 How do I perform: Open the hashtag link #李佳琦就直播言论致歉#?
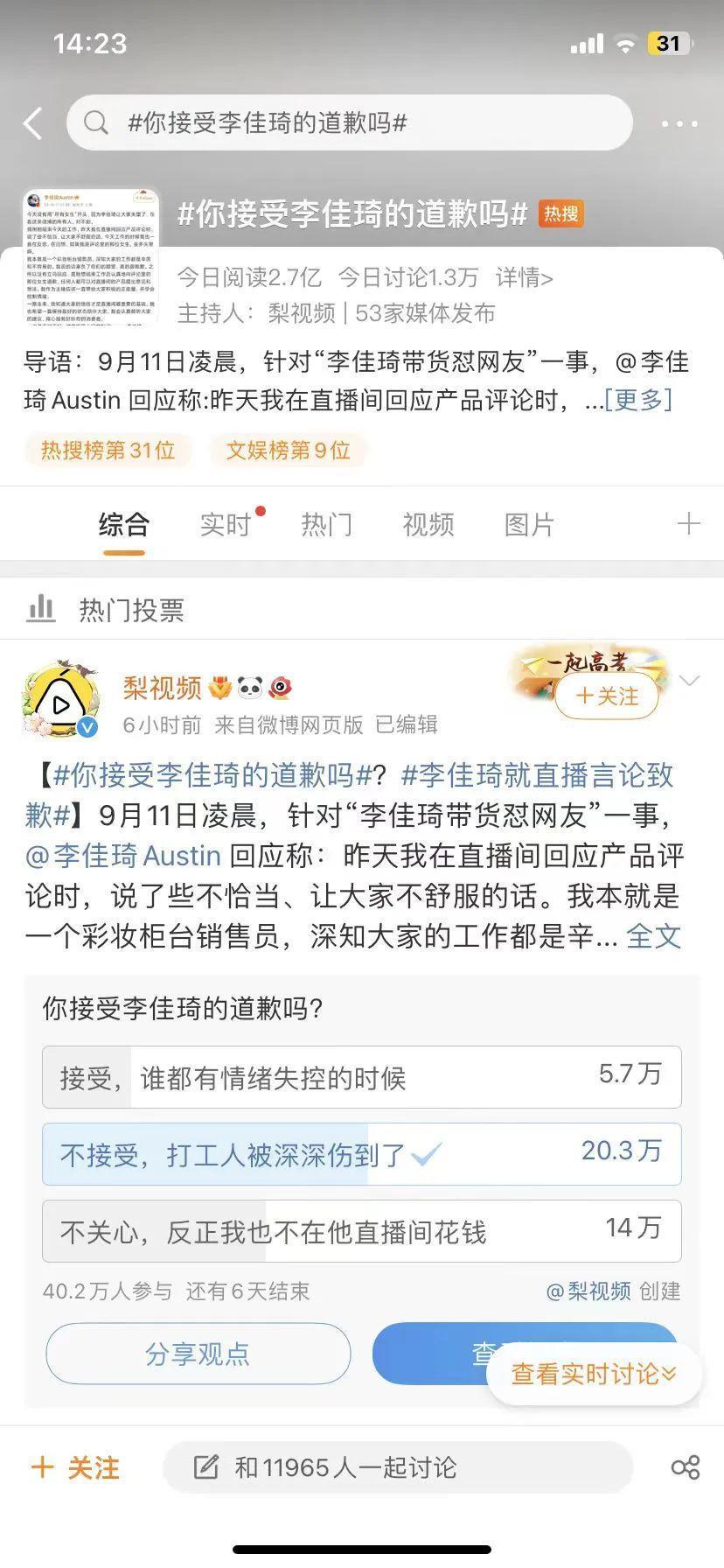(x=537, y=777)
